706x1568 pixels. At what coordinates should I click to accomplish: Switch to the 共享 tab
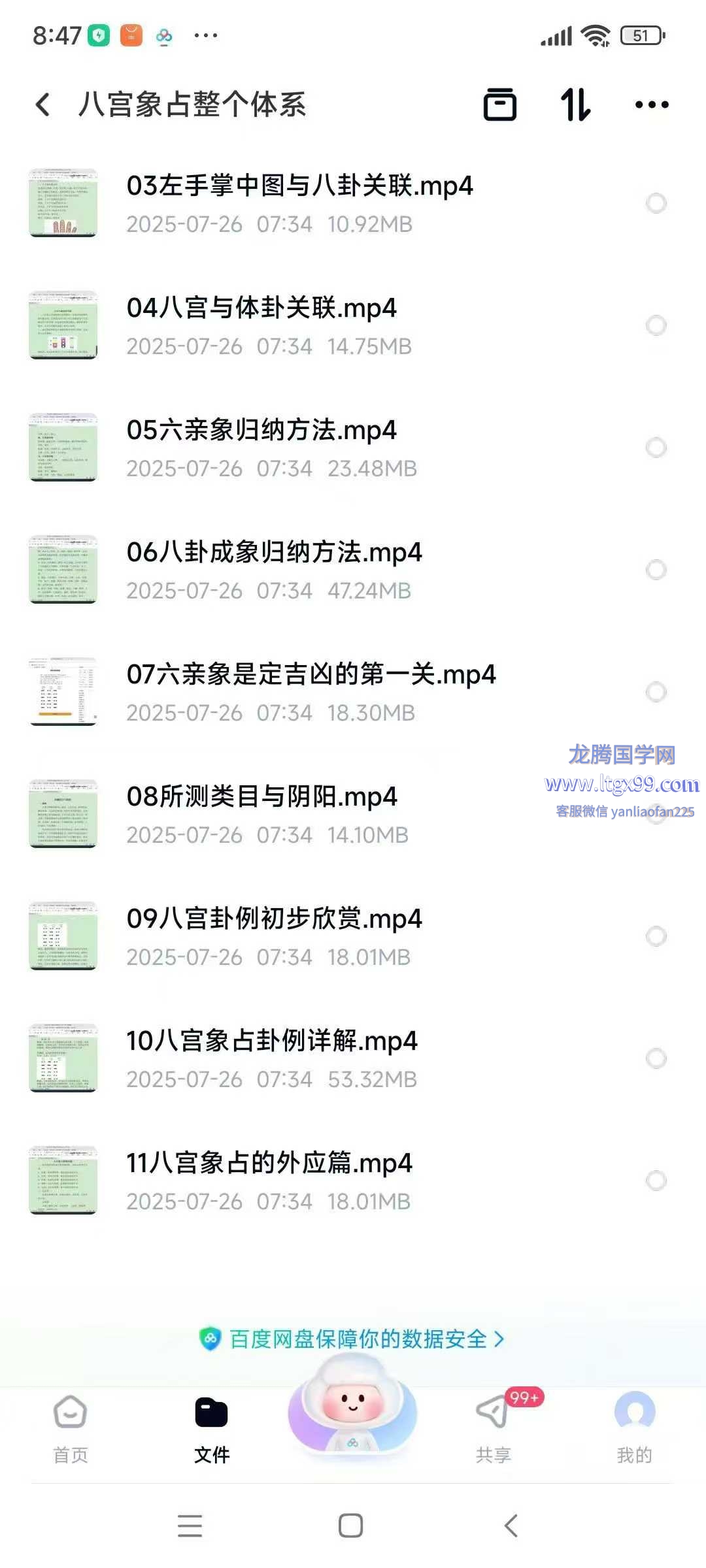pyautogui.click(x=494, y=1429)
